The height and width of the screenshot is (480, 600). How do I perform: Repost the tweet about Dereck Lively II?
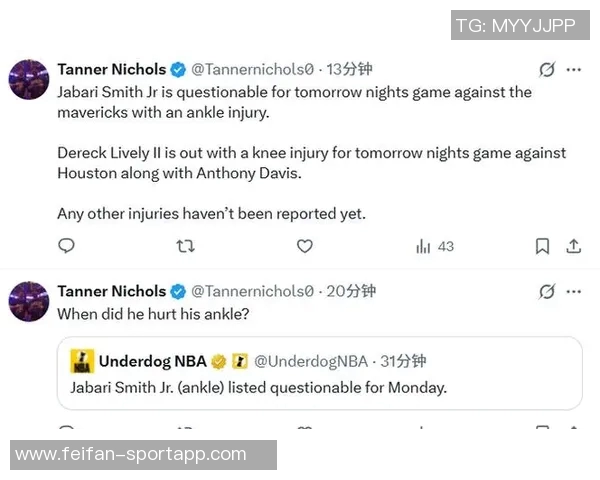click(x=185, y=246)
